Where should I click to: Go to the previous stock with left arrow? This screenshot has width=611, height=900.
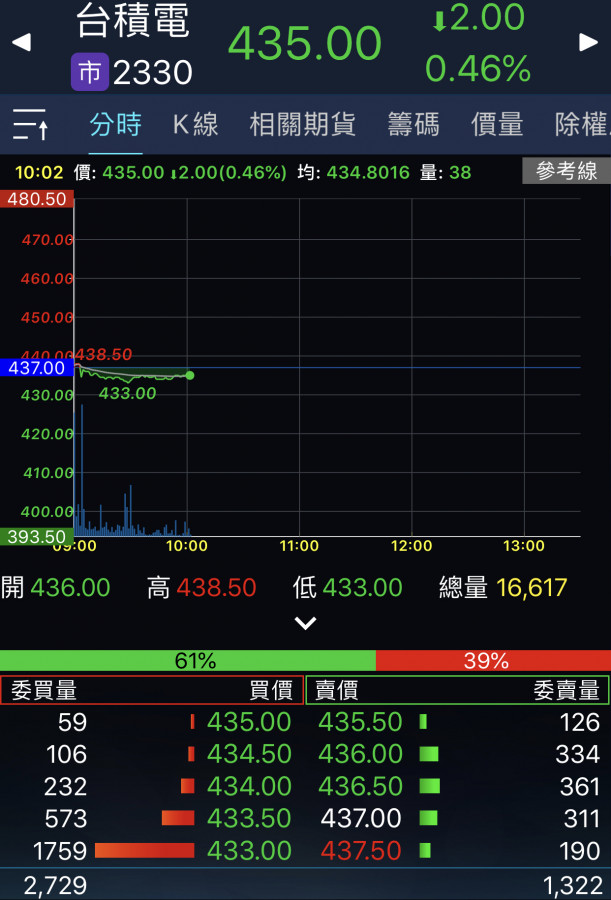point(21,43)
